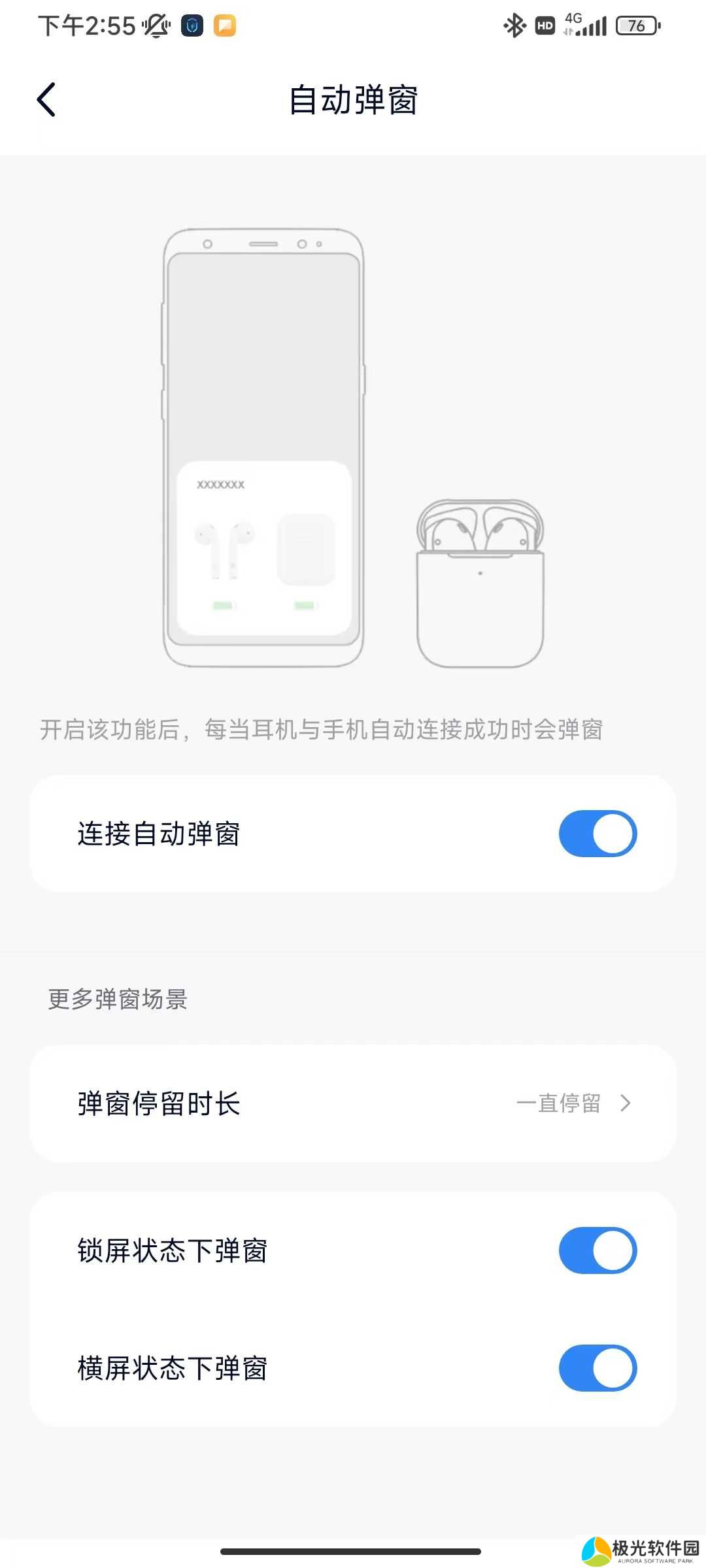Turn off 锁屏状态下弹窗

point(597,1250)
